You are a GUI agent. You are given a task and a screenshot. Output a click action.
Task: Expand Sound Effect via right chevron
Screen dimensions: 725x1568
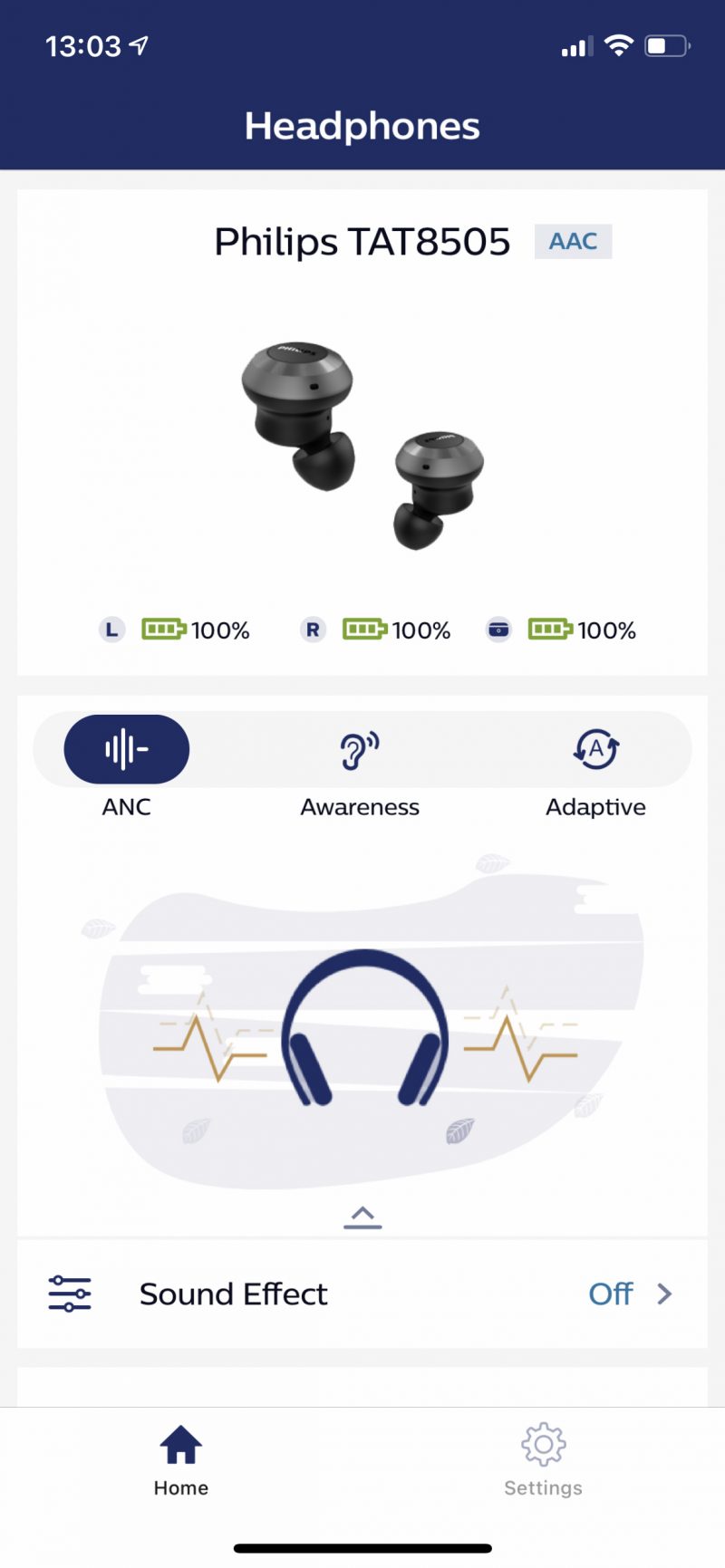pyautogui.click(x=665, y=1294)
